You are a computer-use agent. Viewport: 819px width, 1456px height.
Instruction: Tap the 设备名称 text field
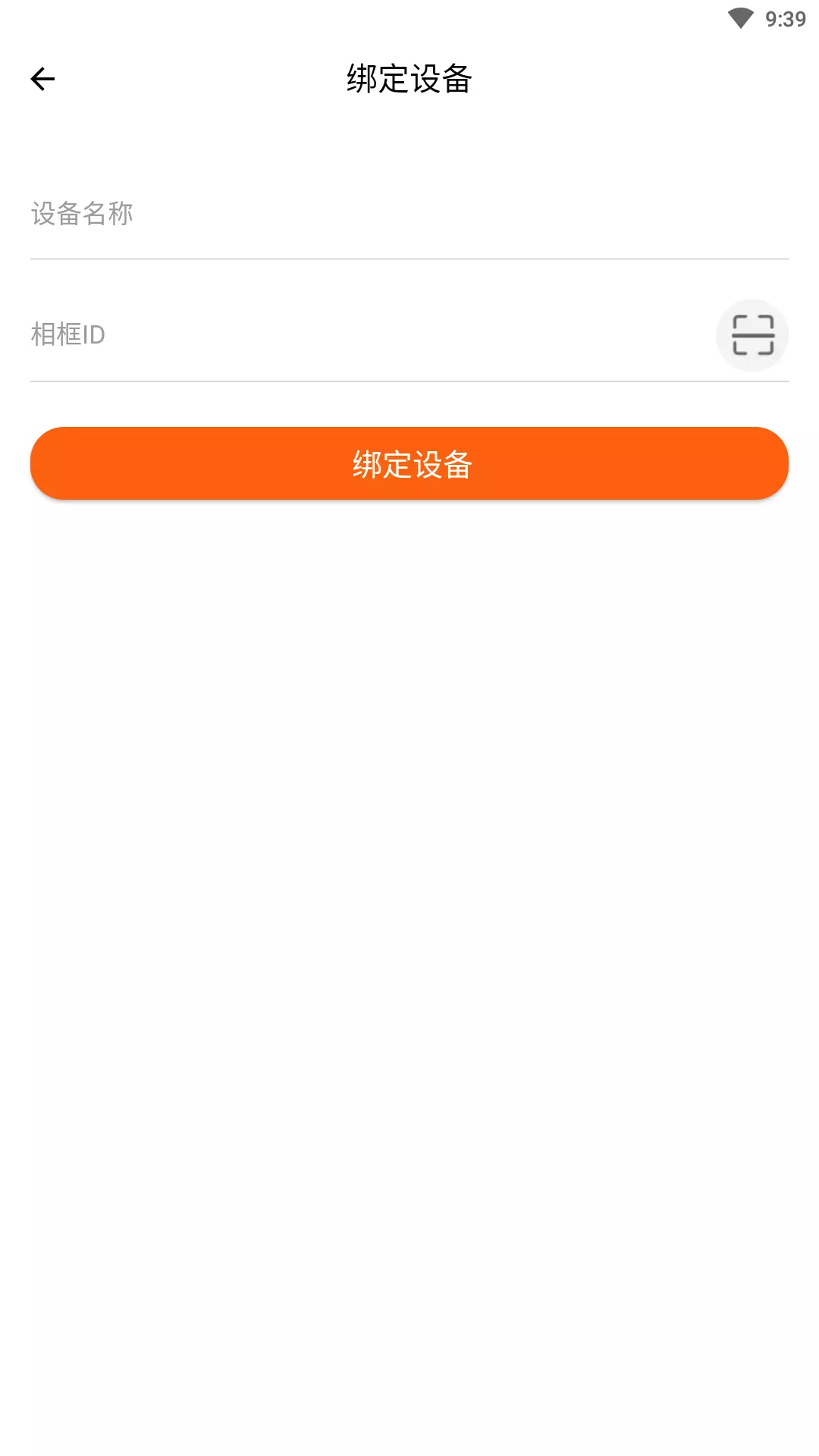tap(409, 215)
